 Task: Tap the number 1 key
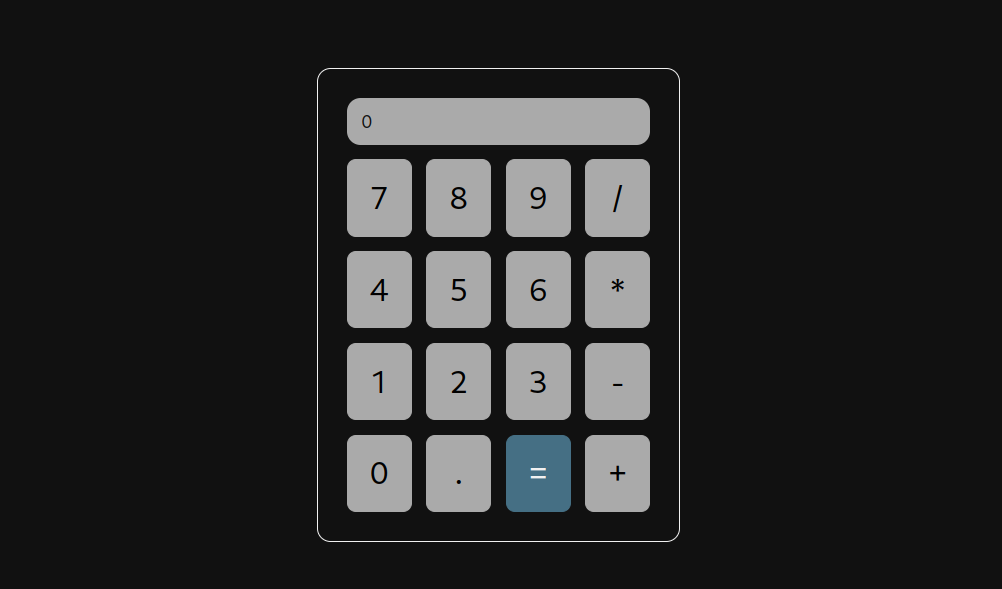pyautogui.click(x=379, y=382)
